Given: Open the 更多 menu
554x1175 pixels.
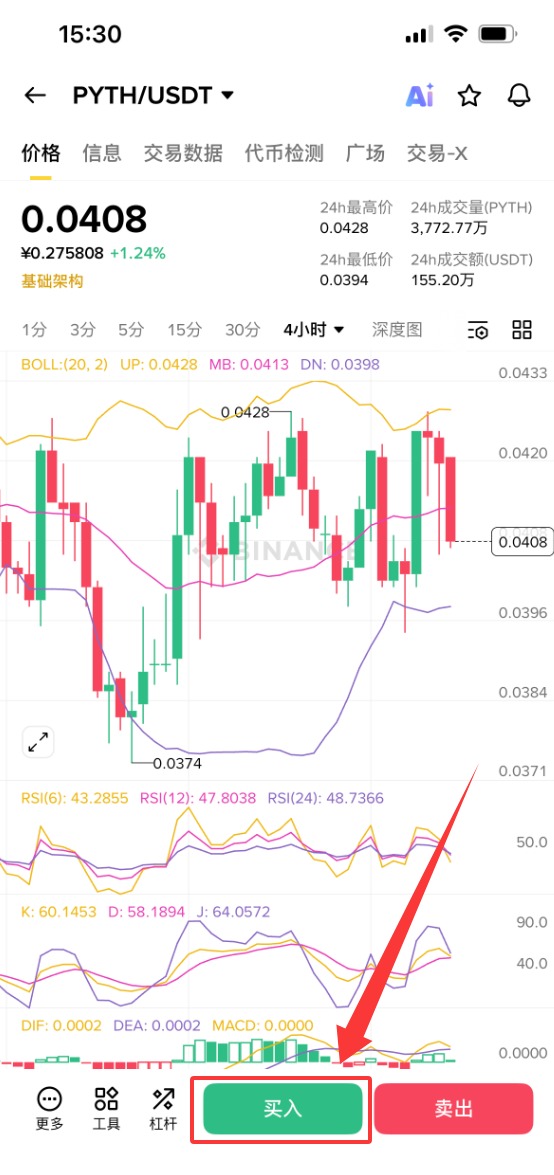Looking at the screenshot, I should pos(50,1108).
